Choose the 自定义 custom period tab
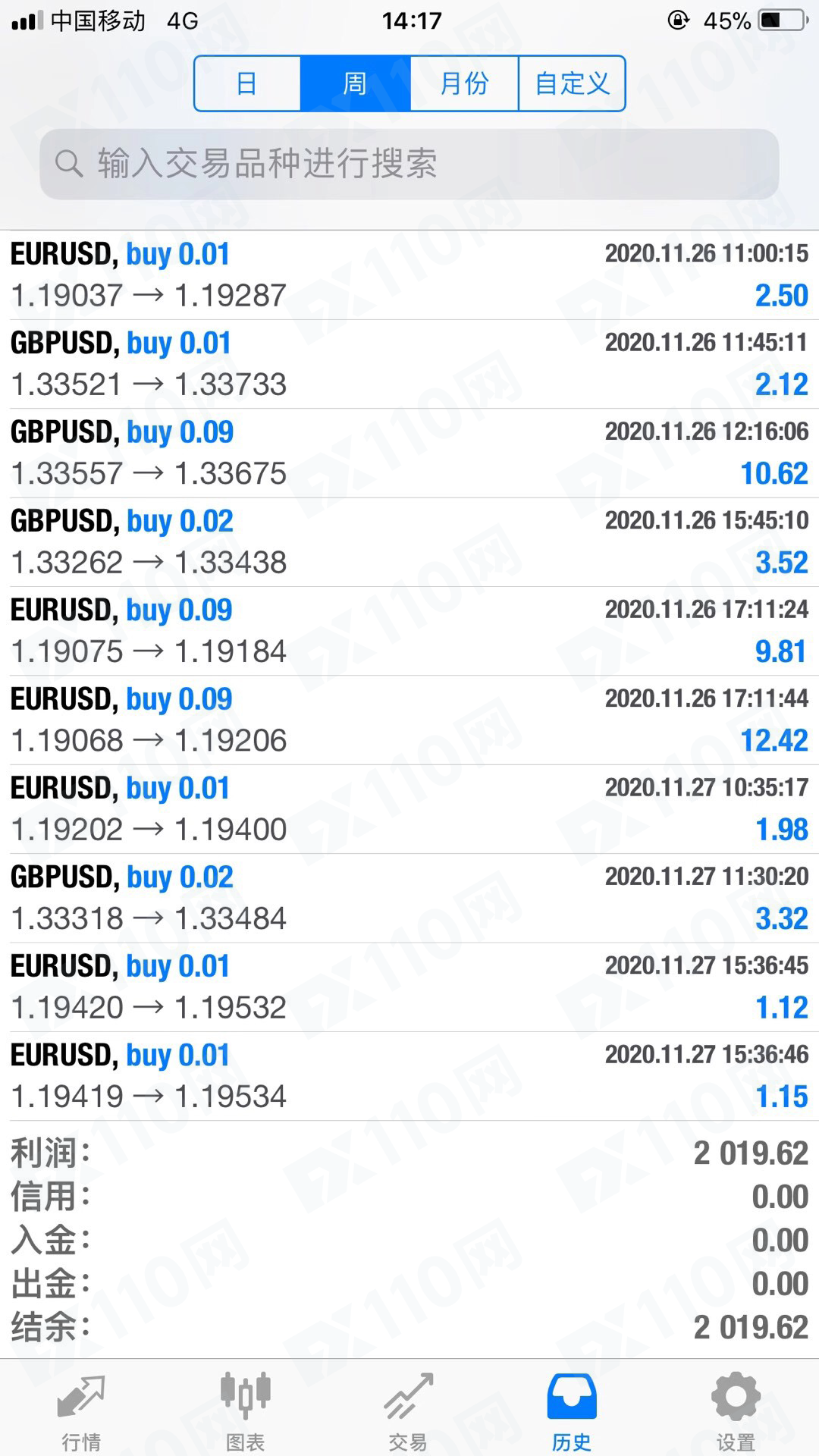The width and height of the screenshot is (819, 1456). coord(572,83)
